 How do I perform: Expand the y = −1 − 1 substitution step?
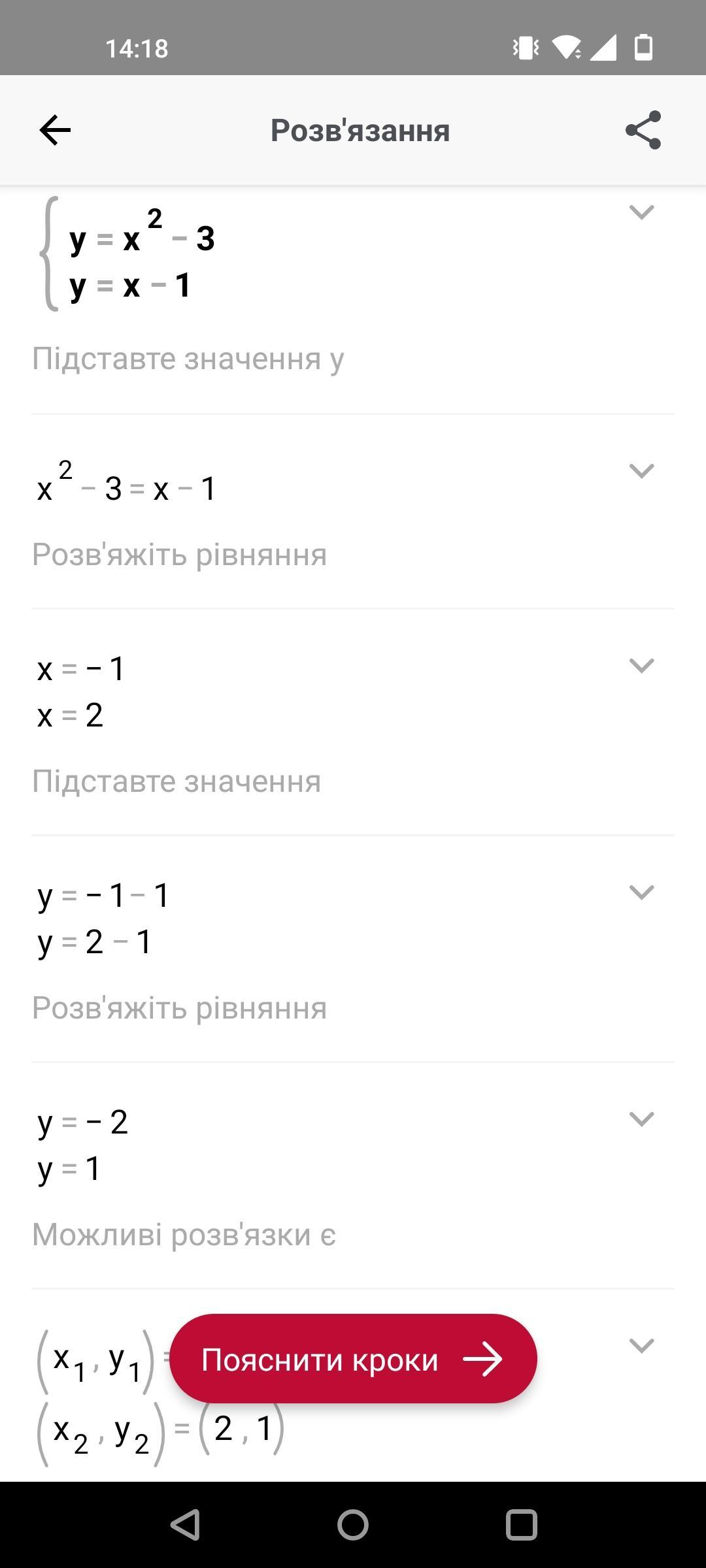click(x=641, y=892)
